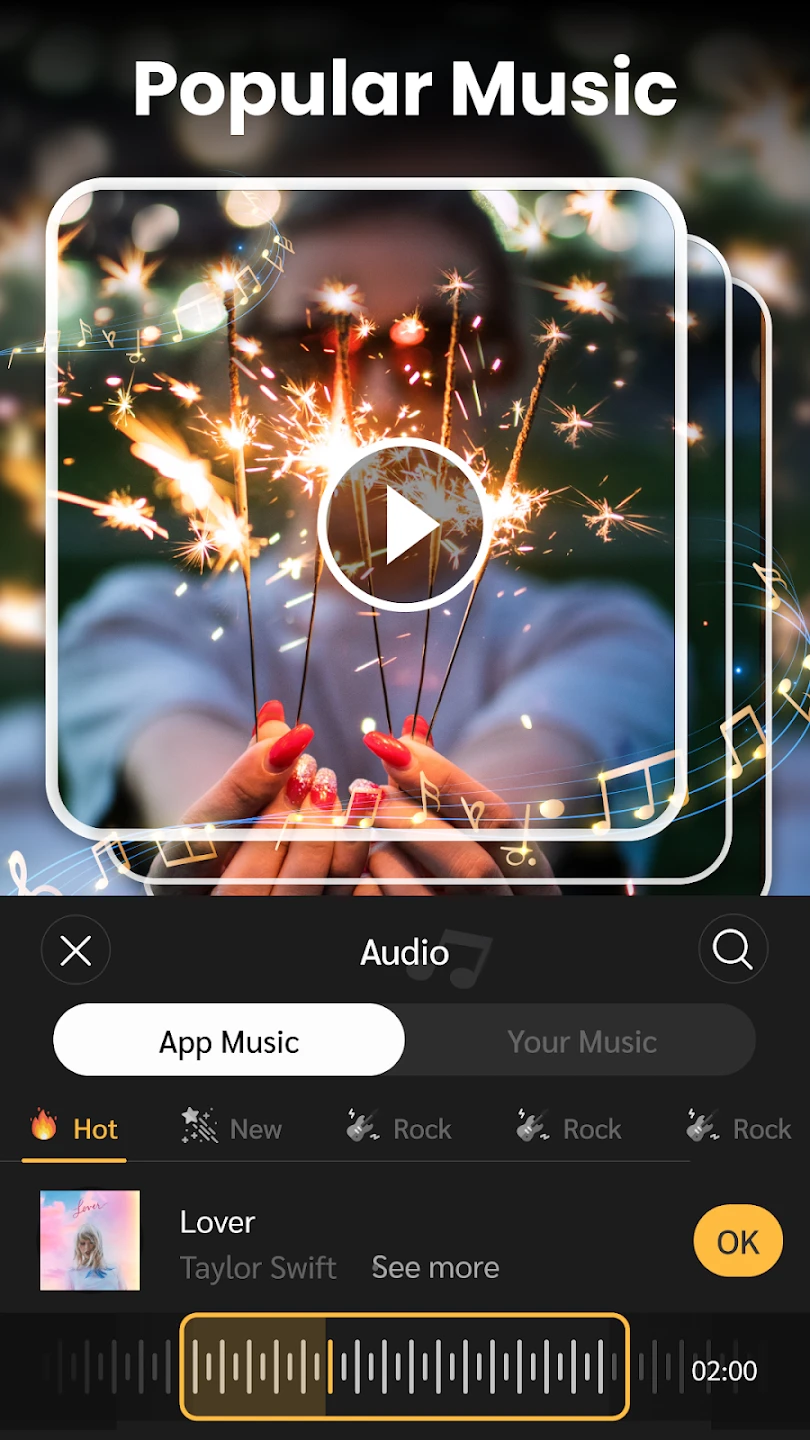Confirm the song Lover with OK
This screenshot has width=810, height=1440.
[738, 1241]
